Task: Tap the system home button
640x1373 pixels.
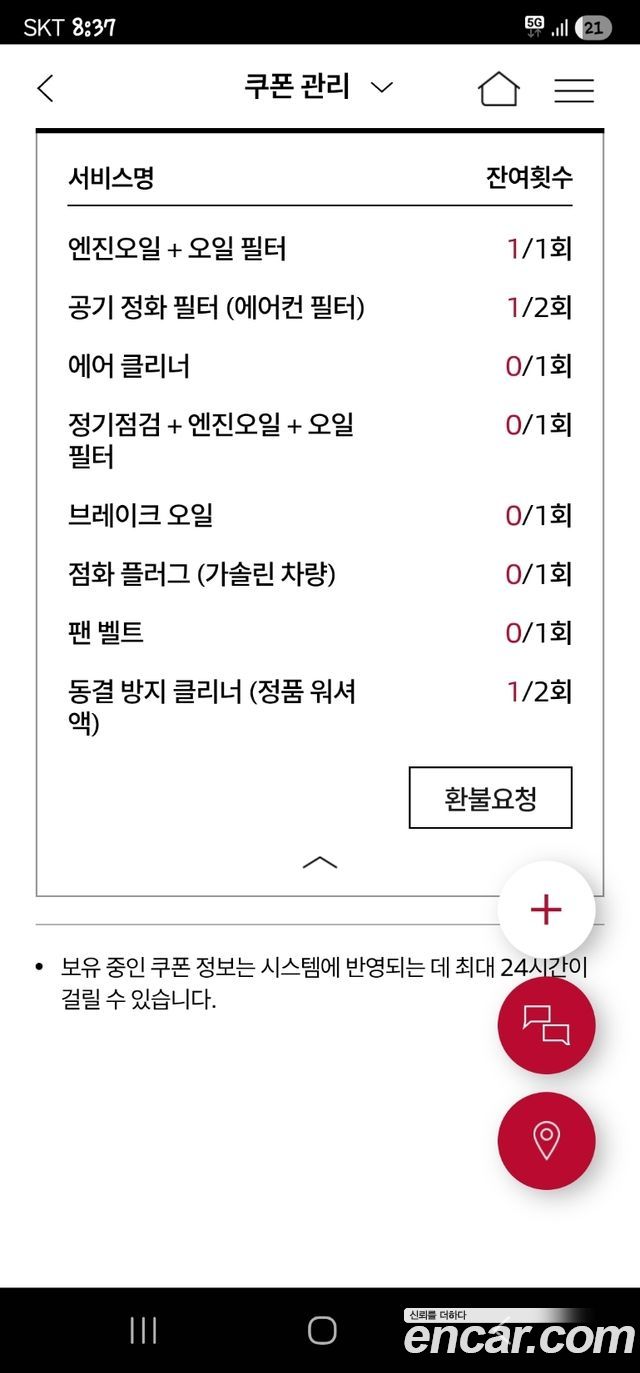Action: pyautogui.click(x=322, y=1330)
